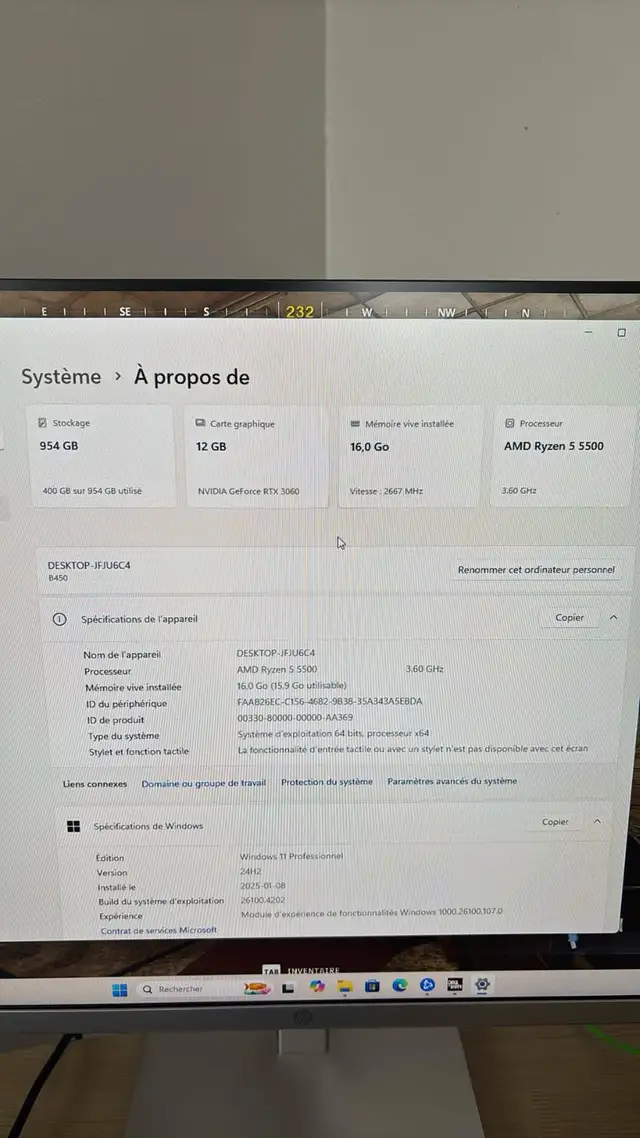The height and width of the screenshot is (1138, 640).
Task: Open the Windows Start menu
Action: [x=120, y=990]
